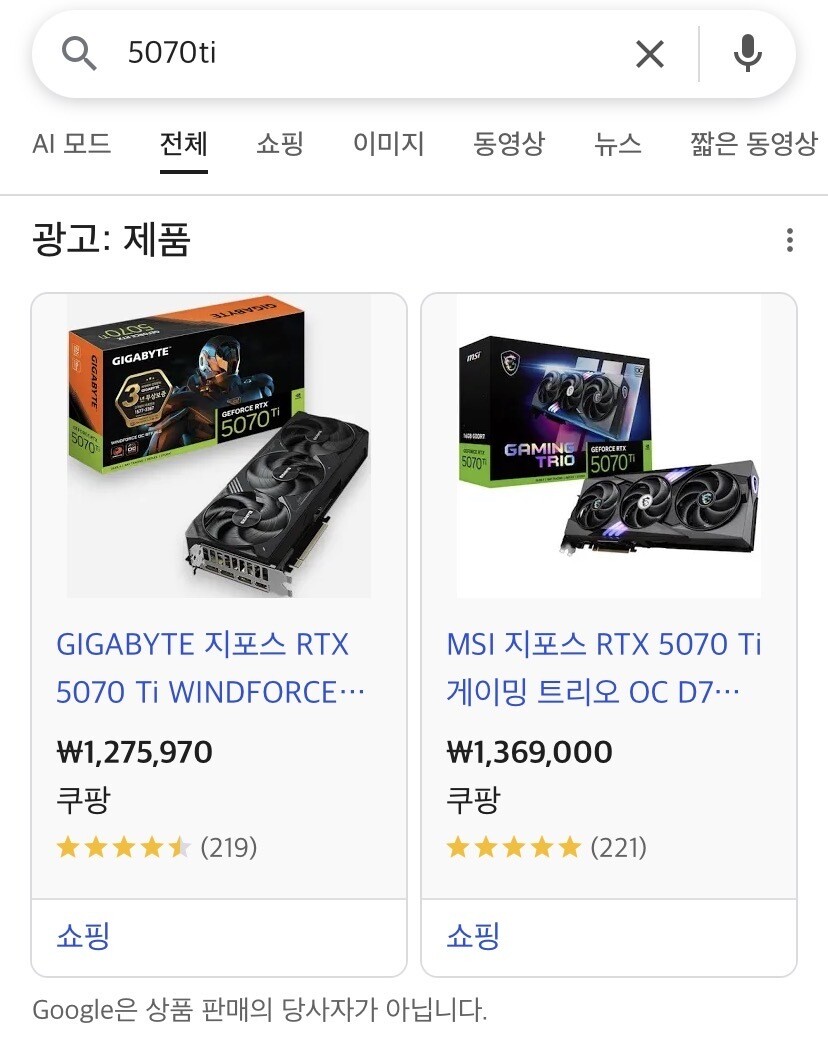Image resolution: width=828 pixels, height=1039 pixels.
Task: Switch to the 동영상 tab
Action: [x=509, y=144]
